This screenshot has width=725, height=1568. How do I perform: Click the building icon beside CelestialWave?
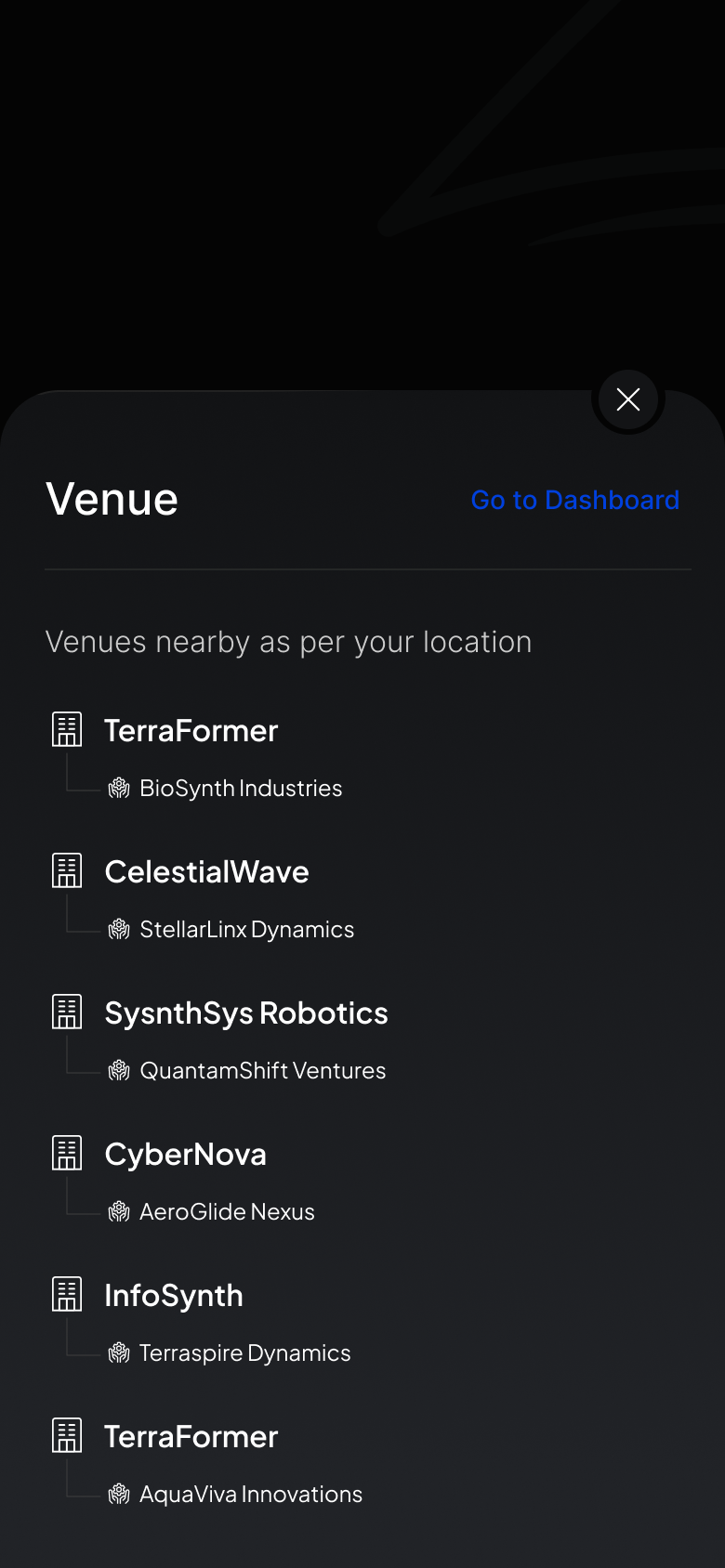click(x=66, y=870)
